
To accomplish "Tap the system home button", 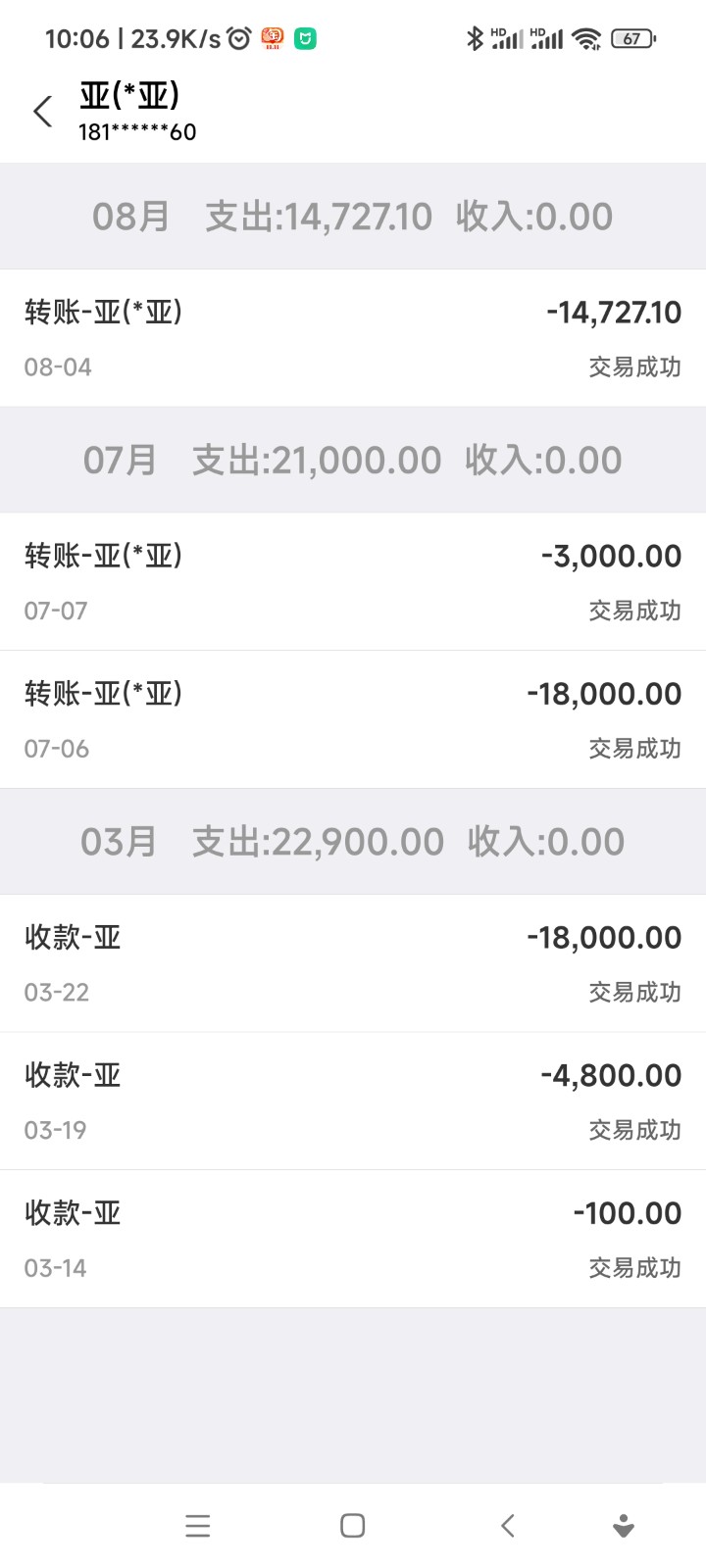I will click(353, 1525).
